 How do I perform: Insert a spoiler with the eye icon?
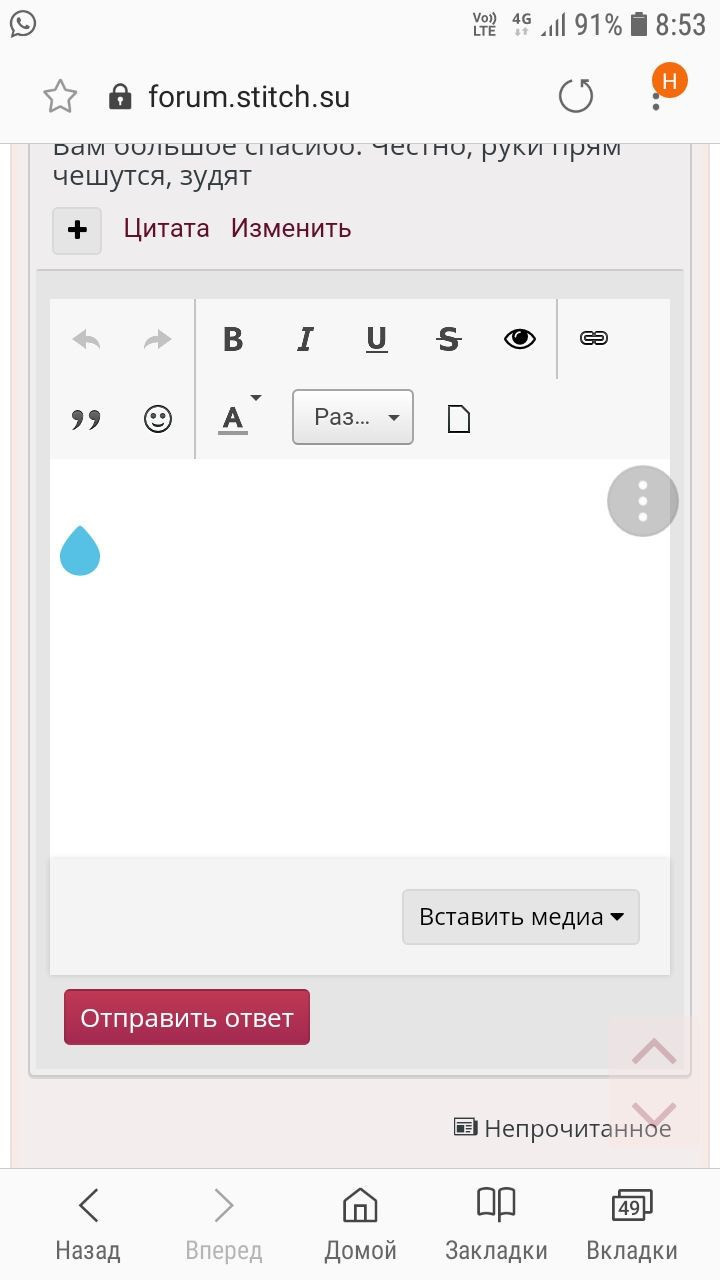(x=520, y=339)
